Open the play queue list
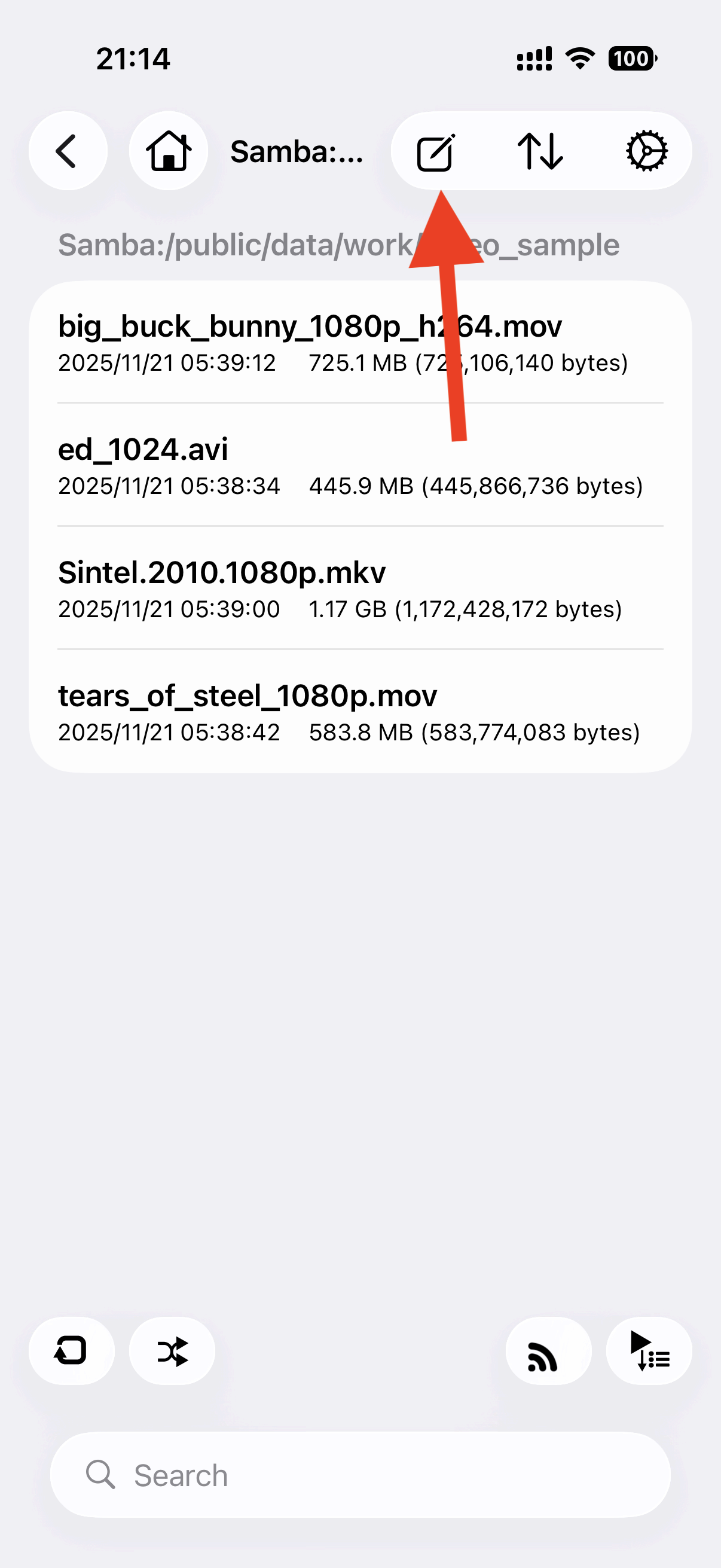The width and height of the screenshot is (721, 1568). pyautogui.click(x=649, y=1352)
